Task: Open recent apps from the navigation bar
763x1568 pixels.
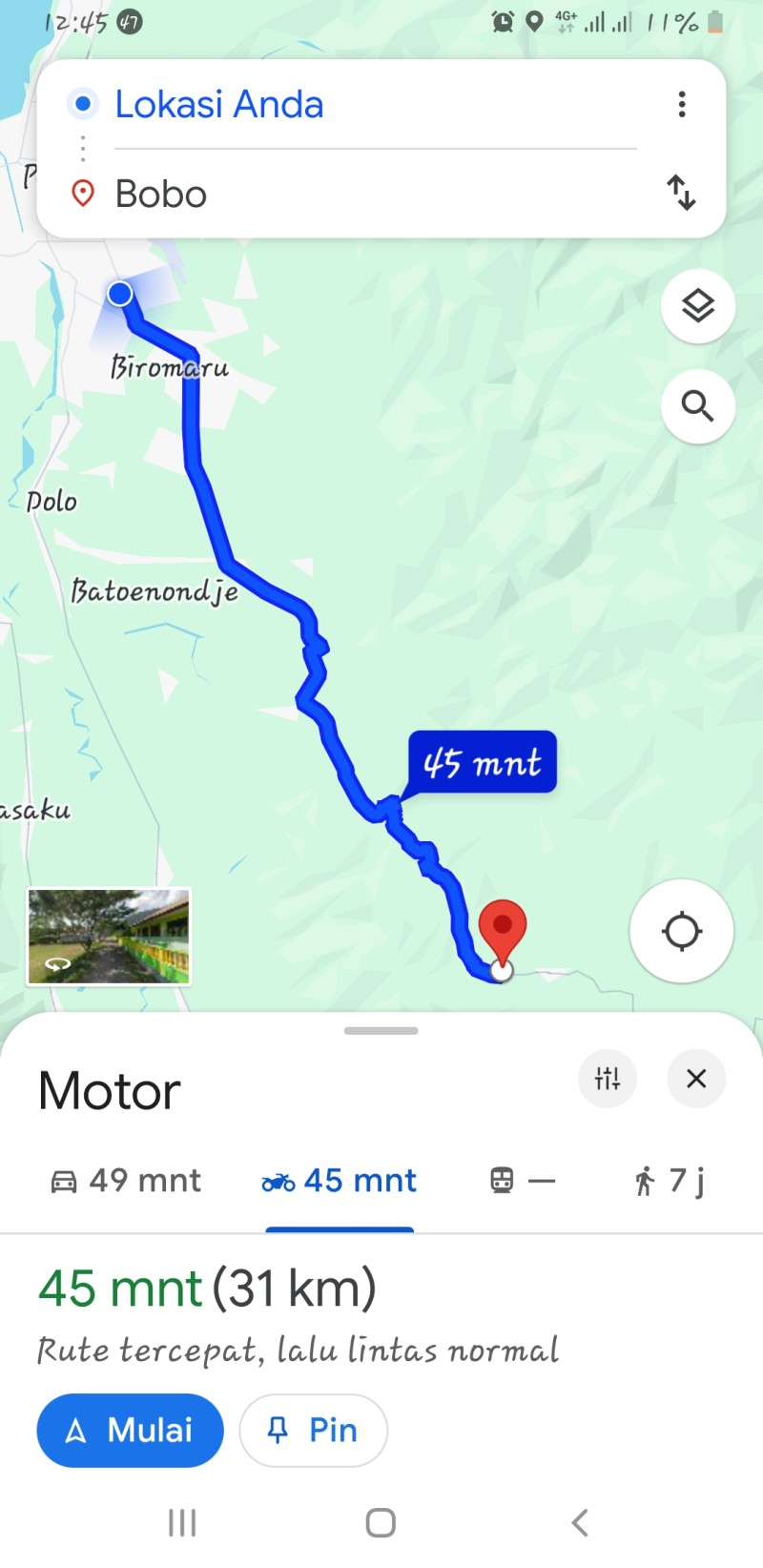Action: coord(182,1522)
